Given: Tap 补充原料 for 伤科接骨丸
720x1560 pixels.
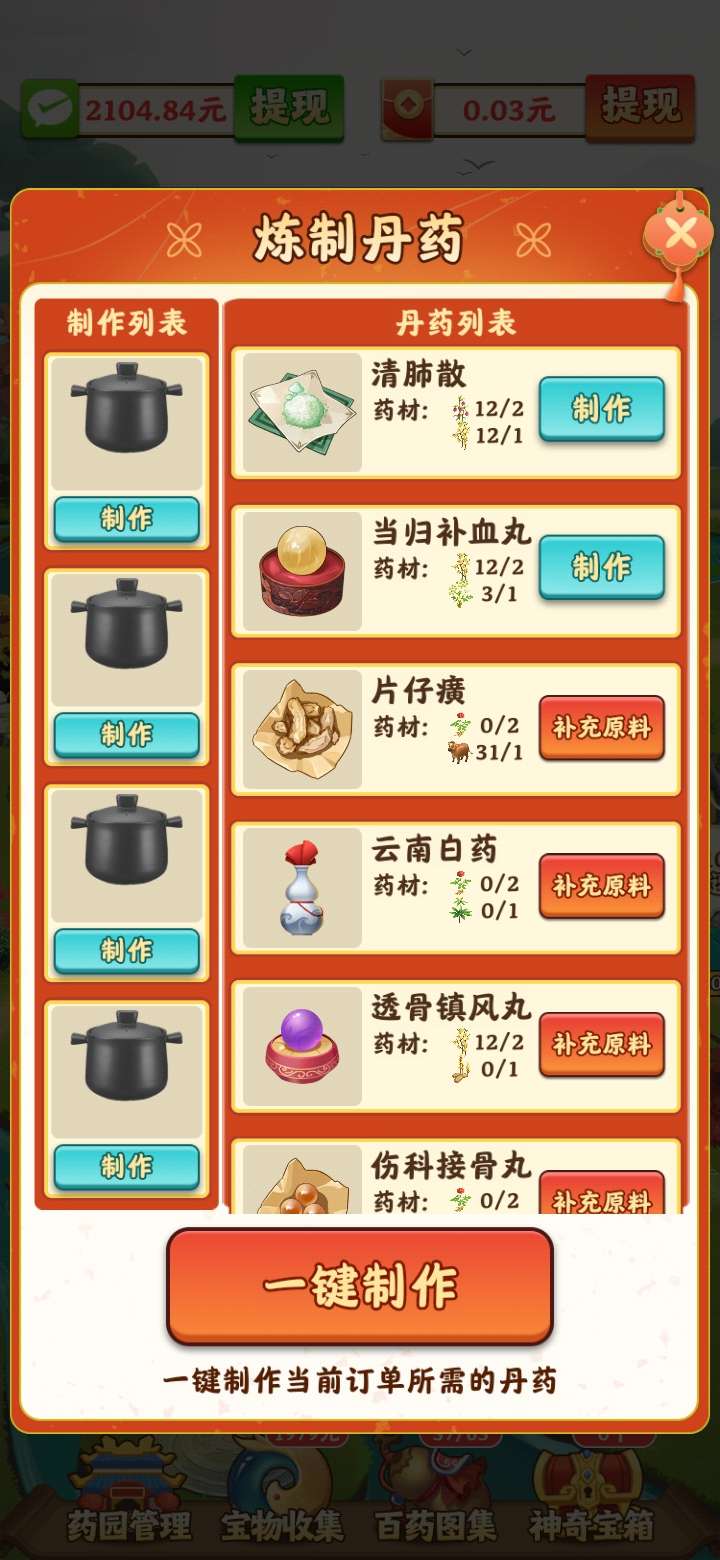Looking at the screenshot, I should click(601, 1196).
